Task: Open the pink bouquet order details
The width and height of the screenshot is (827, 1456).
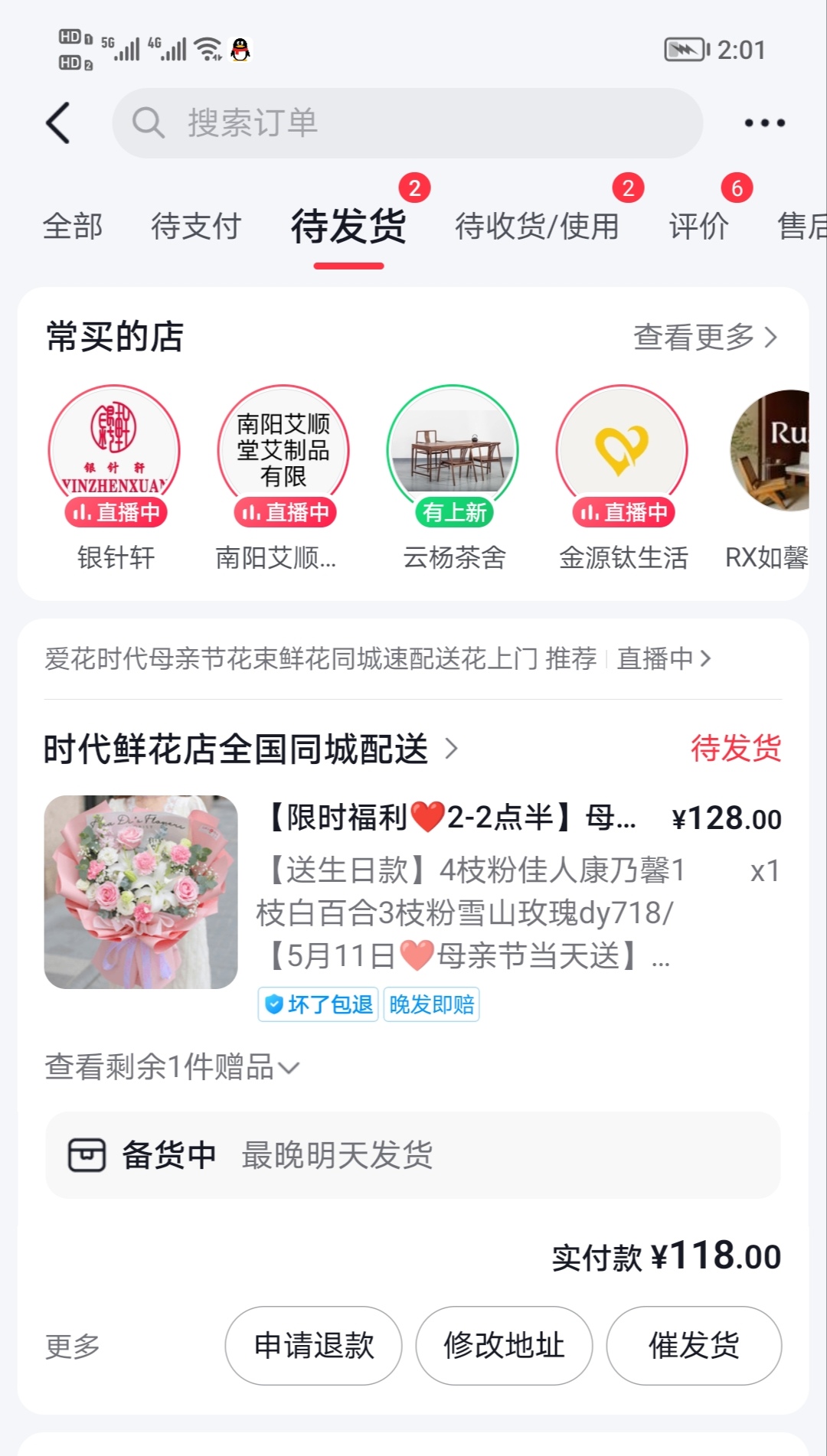Action: [141, 892]
